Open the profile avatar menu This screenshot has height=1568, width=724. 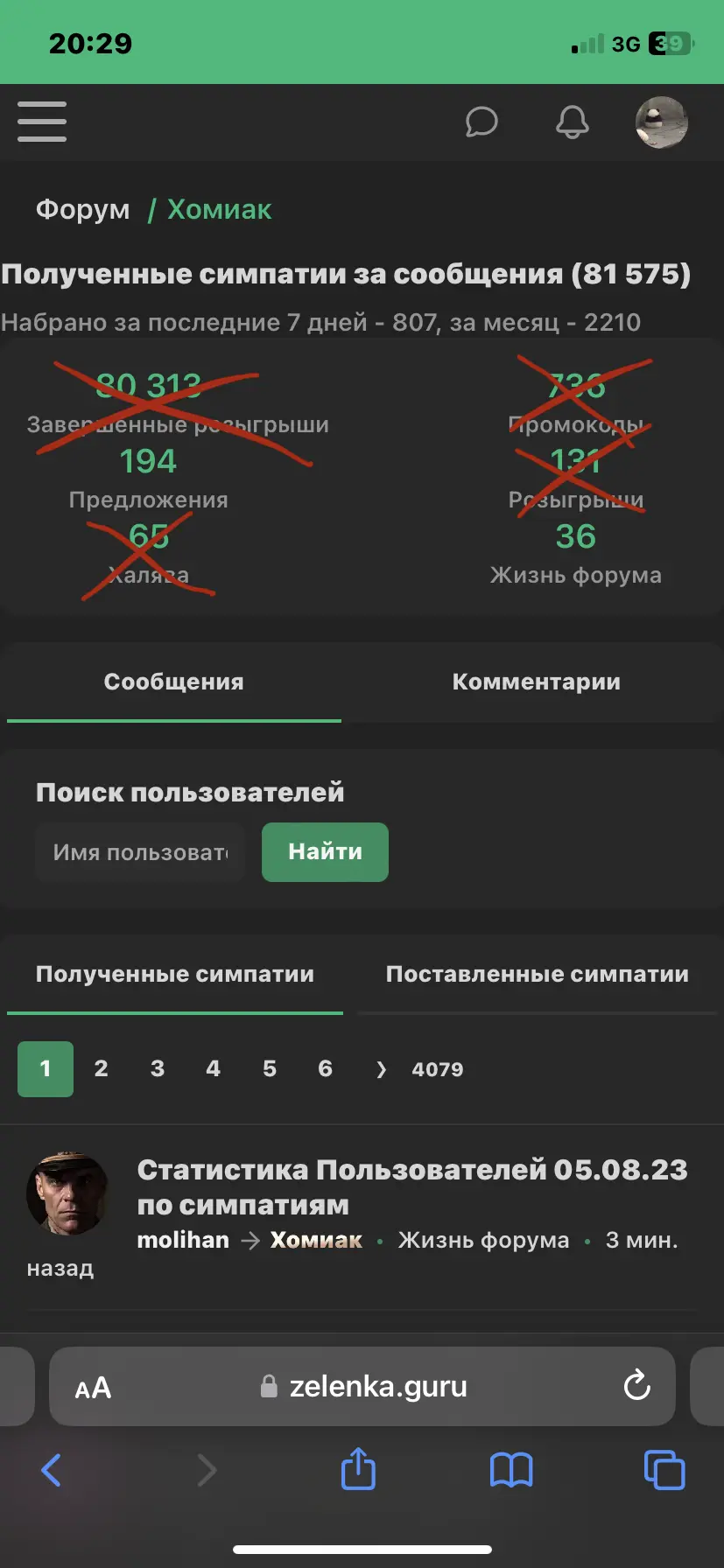(662, 122)
